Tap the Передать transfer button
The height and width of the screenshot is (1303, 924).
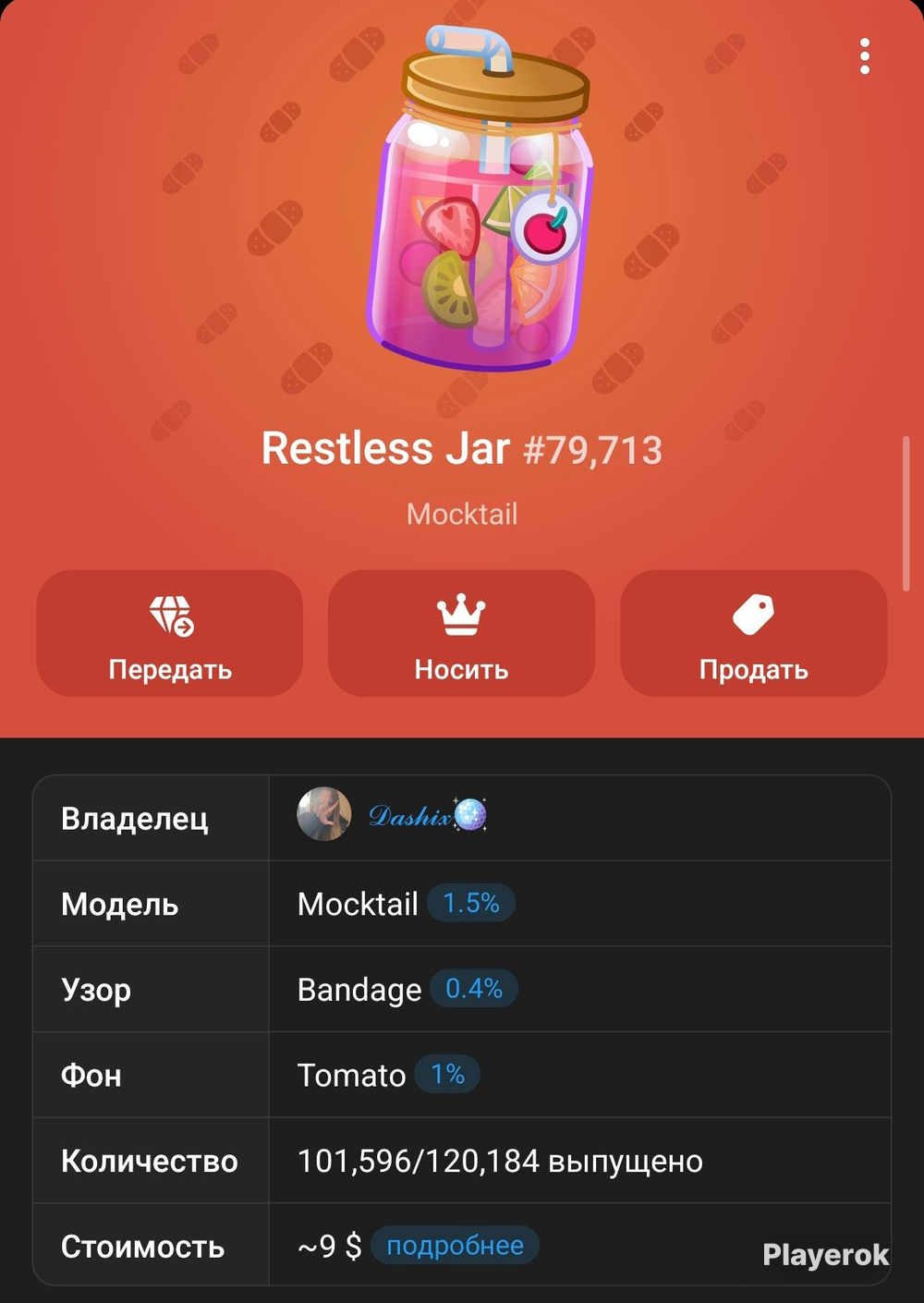point(170,633)
